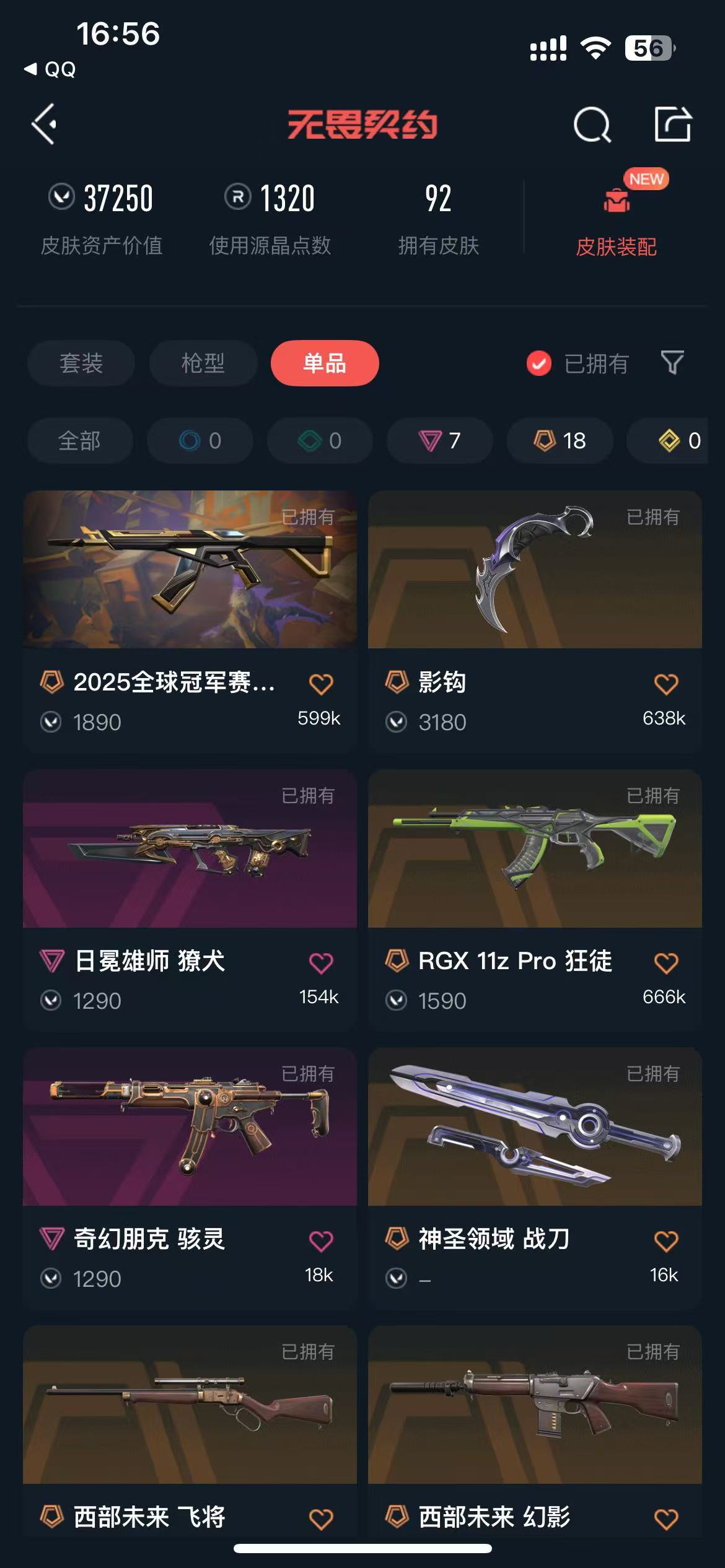
Task: Switch to the 套装 tab
Action: (x=81, y=363)
